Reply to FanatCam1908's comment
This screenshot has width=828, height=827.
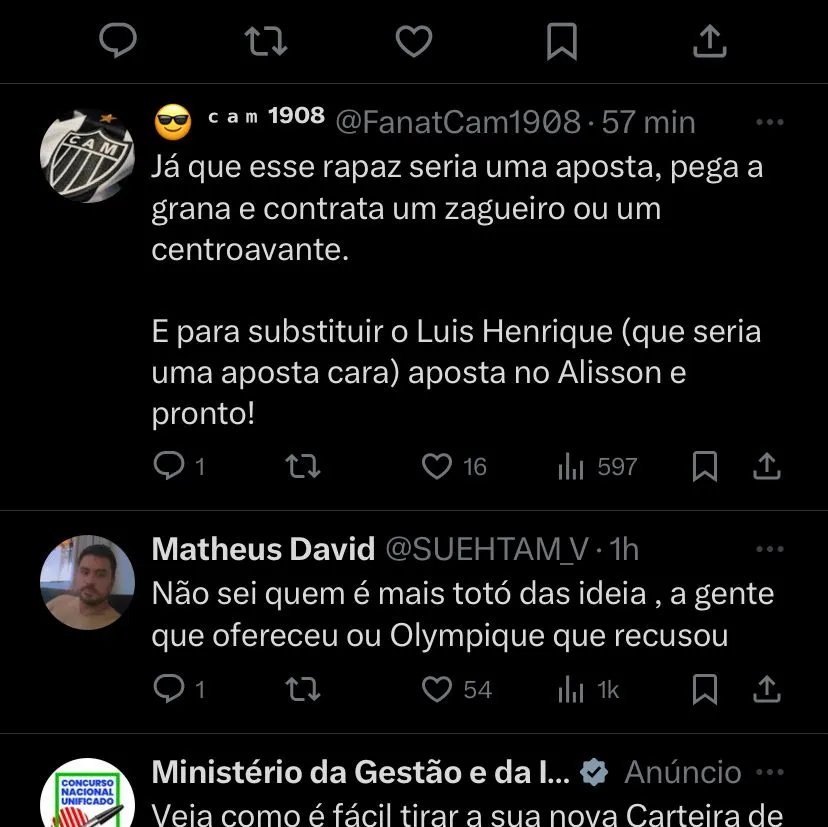point(170,467)
